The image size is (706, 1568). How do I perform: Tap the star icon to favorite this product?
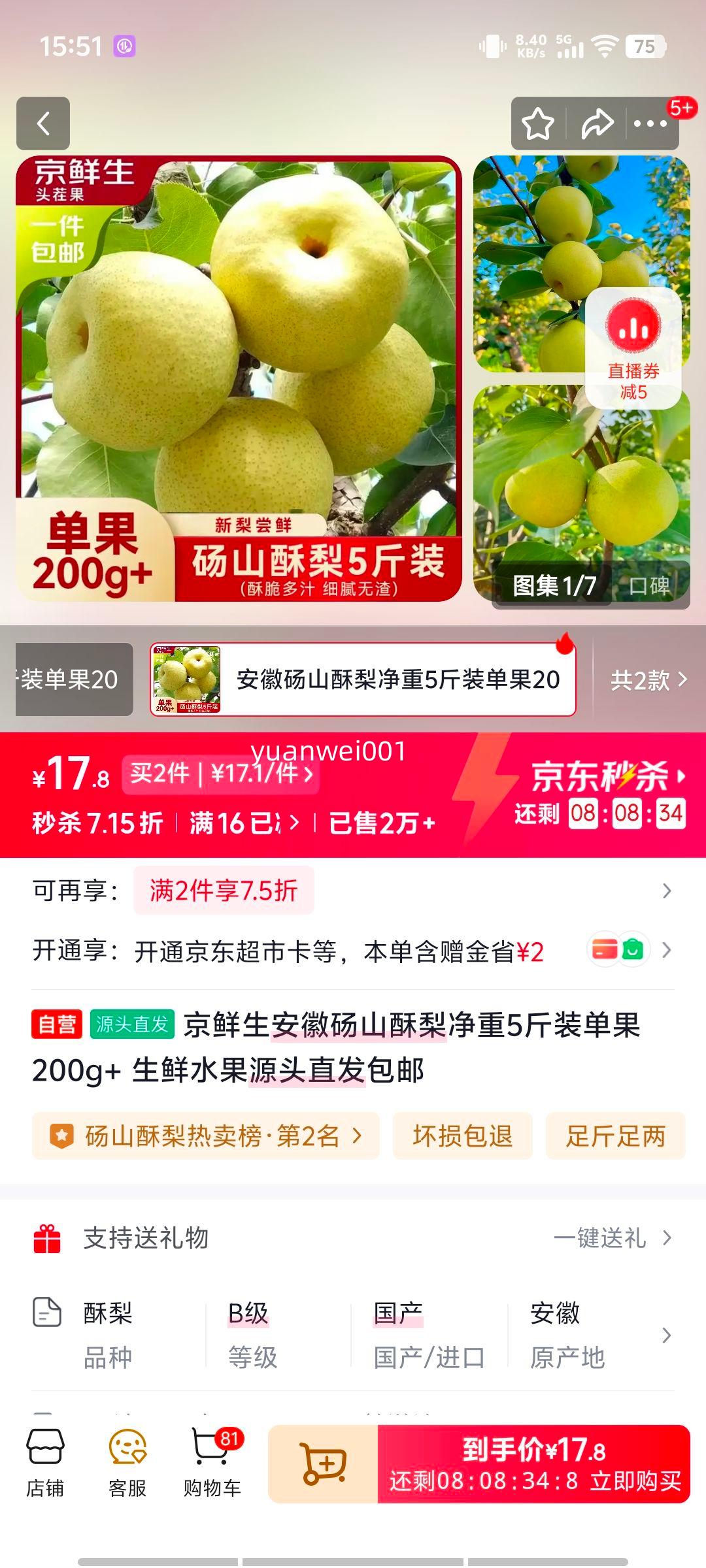(x=538, y=124)
